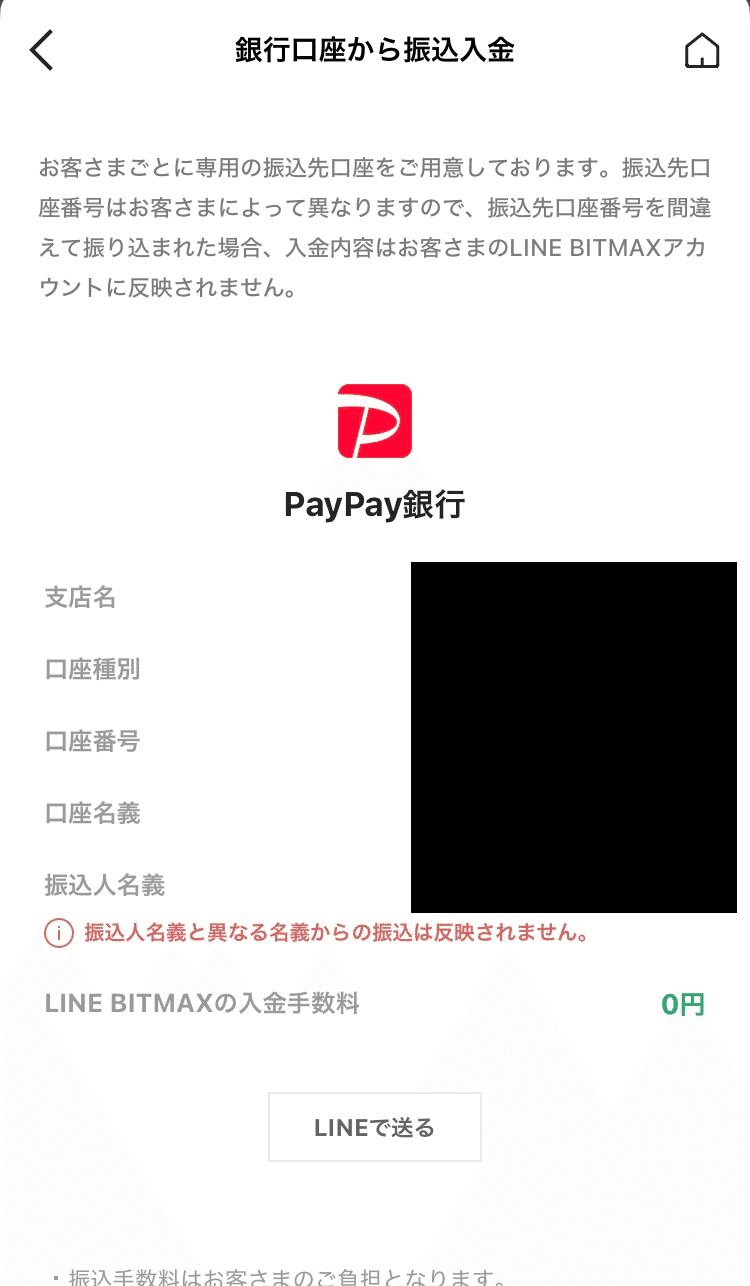Select the home navigation control

tap(703, 49)
